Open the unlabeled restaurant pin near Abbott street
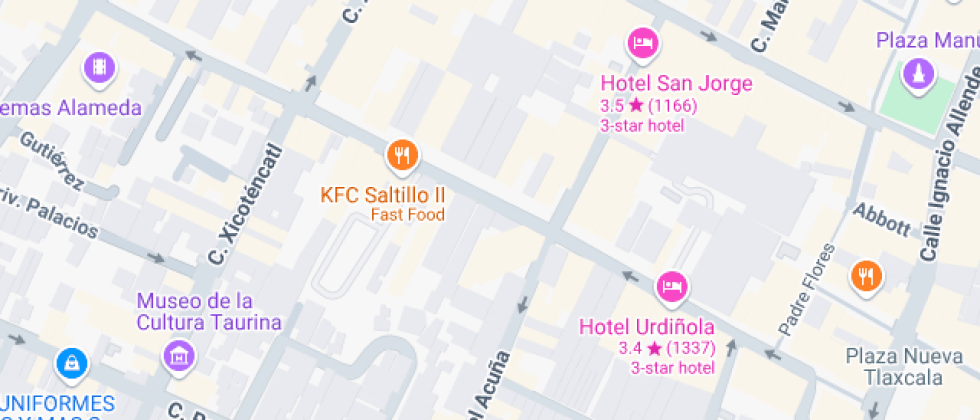Viewport: 980px width, 420px height. point(866,275)
